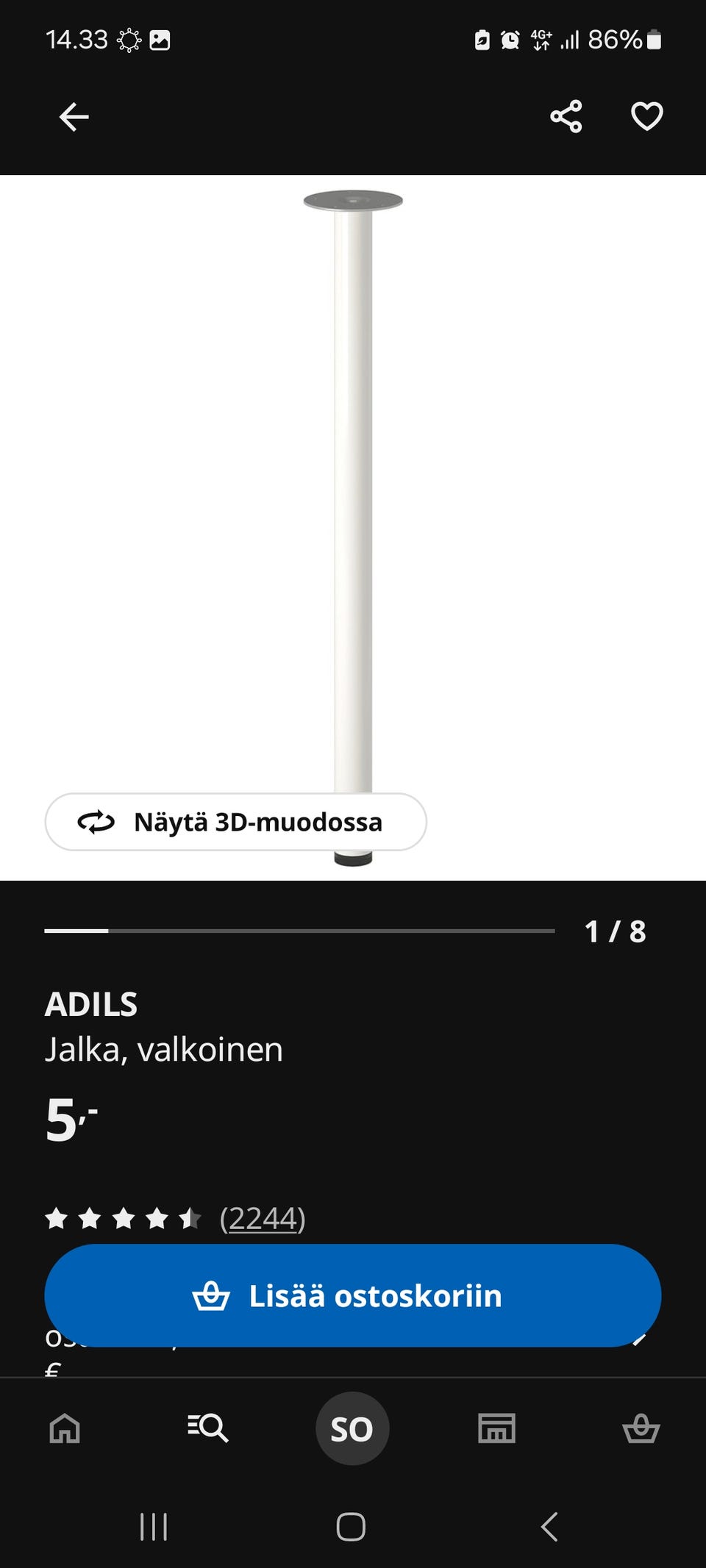
Task: Go back with the top-left arrow
Action: click(73, 116)
